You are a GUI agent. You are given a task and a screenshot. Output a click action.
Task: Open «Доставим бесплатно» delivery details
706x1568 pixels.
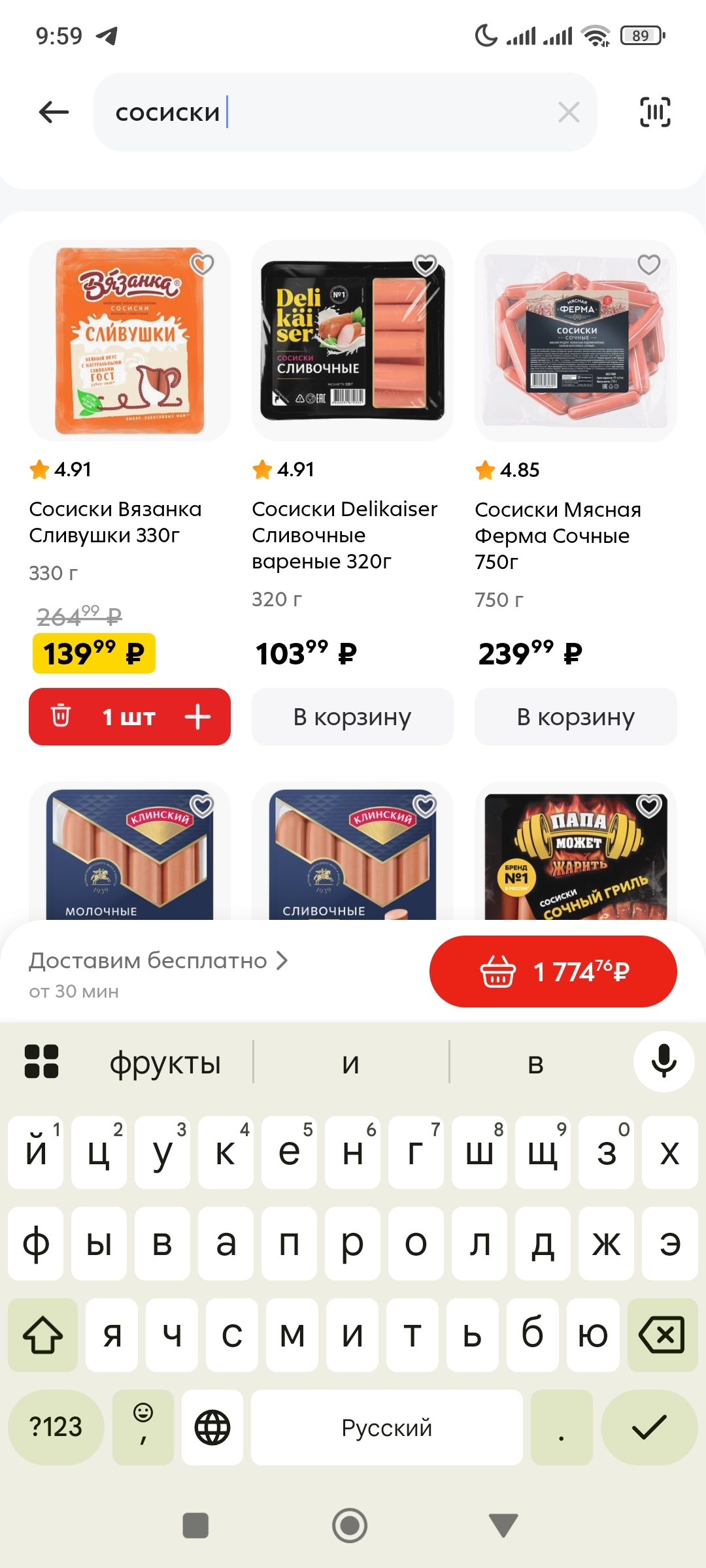[x=158, y=961]
